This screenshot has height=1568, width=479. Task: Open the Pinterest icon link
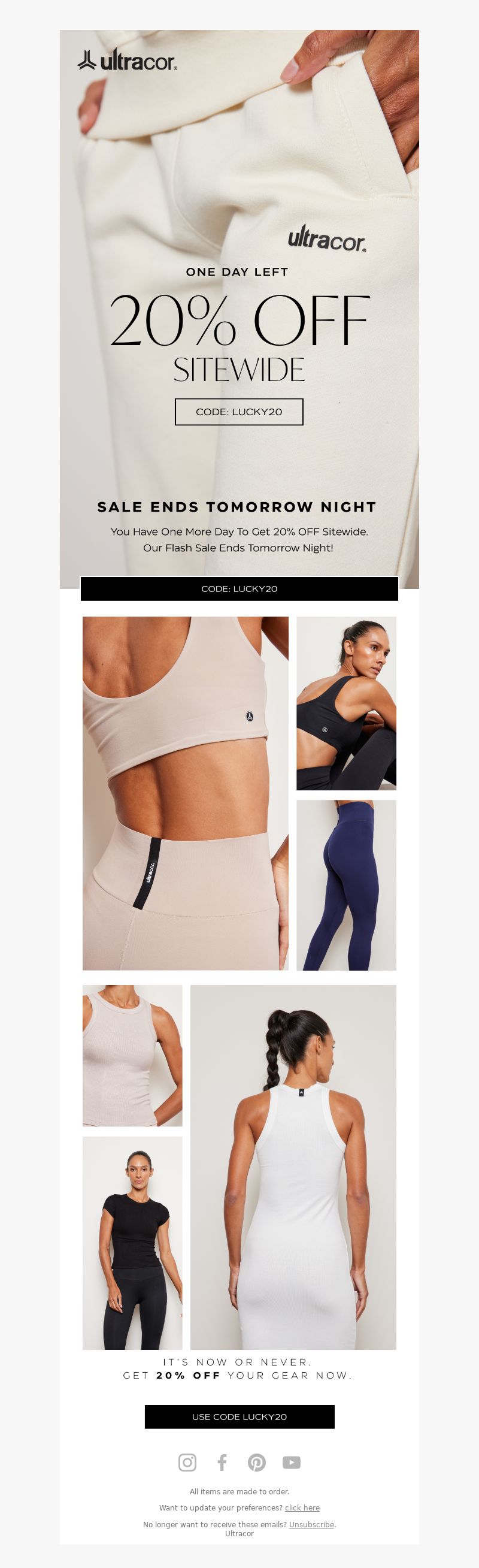click(x=256, y=1462)
